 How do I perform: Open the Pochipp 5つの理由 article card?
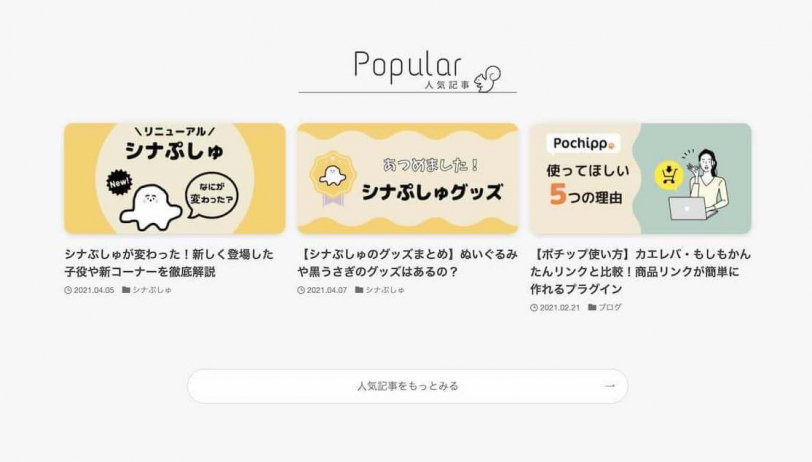point(640,178)
